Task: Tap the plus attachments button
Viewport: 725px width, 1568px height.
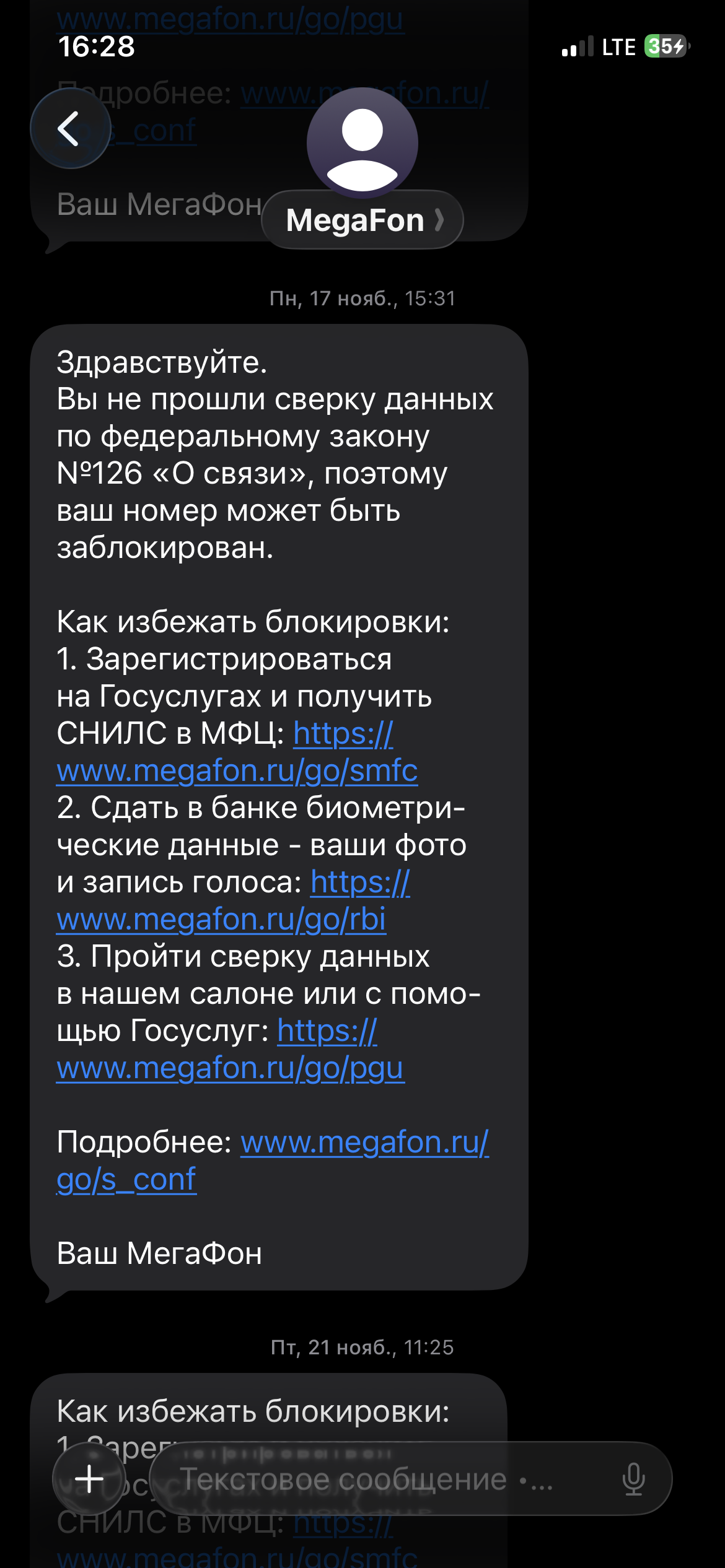Action: click(89, 1478)
